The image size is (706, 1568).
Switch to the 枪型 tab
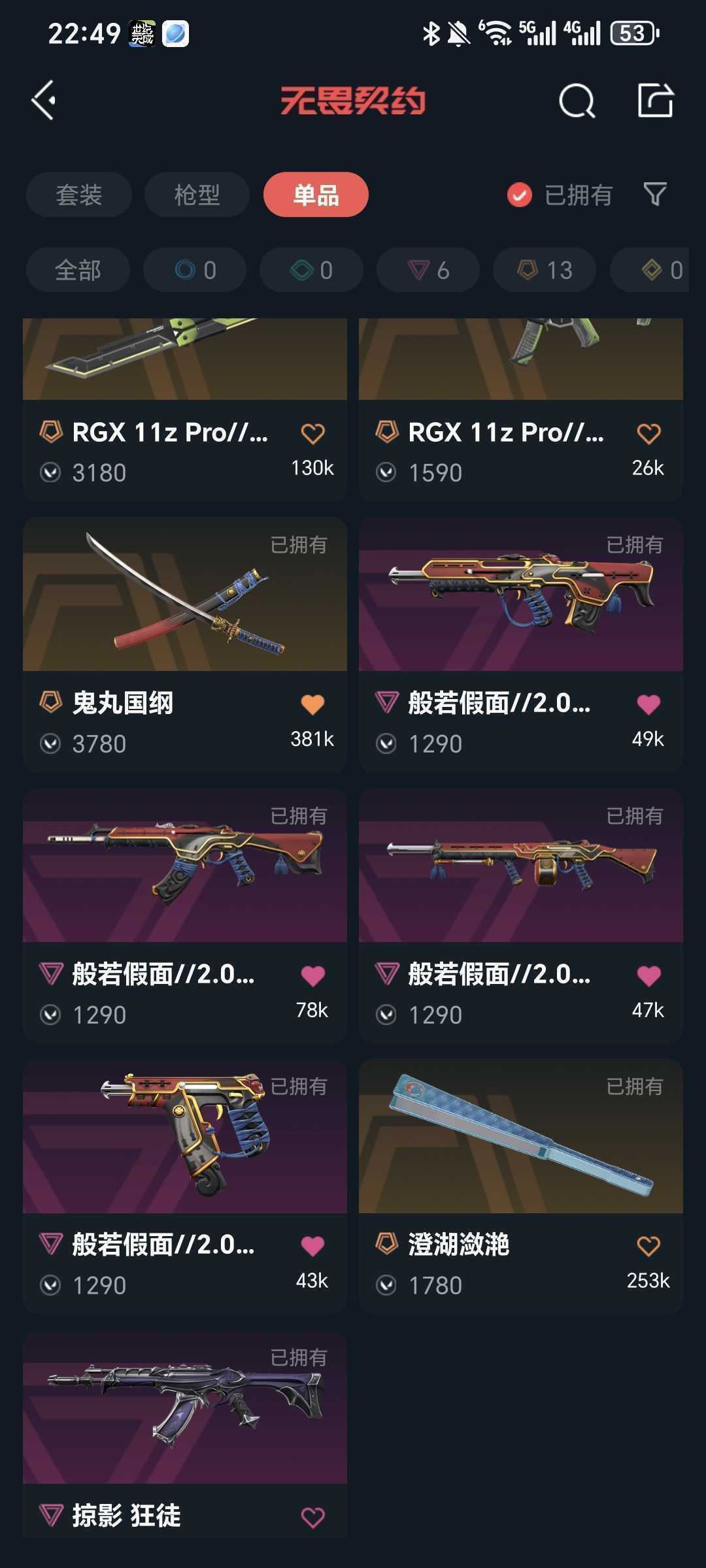click(197, 195)
